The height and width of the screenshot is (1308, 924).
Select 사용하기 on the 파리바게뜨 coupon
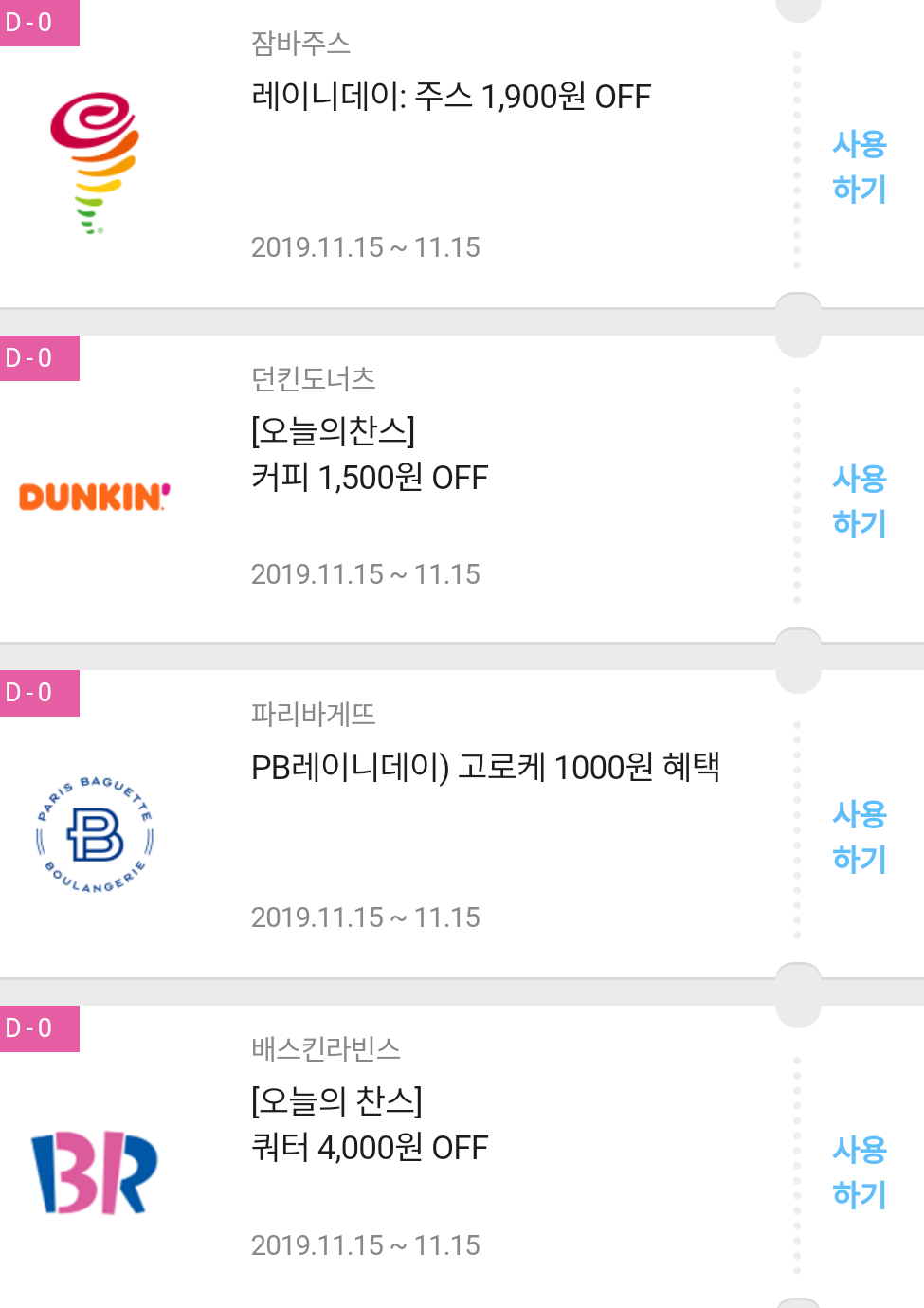[859, 836]
